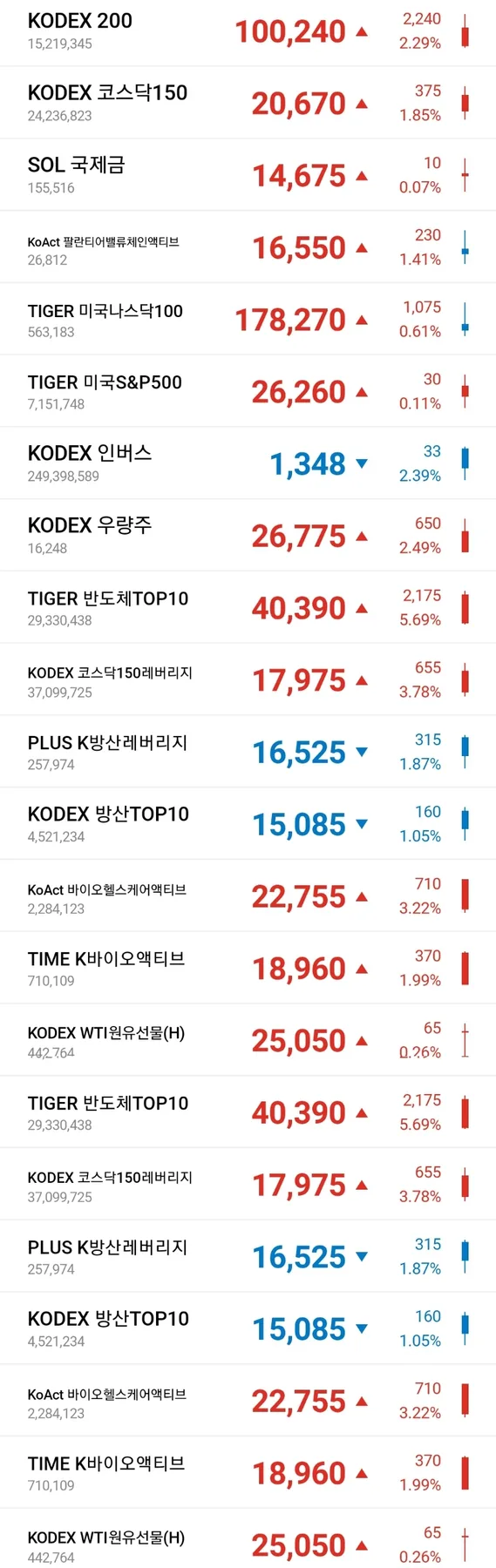496x1568 pixels.
Task: Select KODEX 우량주 from the list
Action: point(248,535)
